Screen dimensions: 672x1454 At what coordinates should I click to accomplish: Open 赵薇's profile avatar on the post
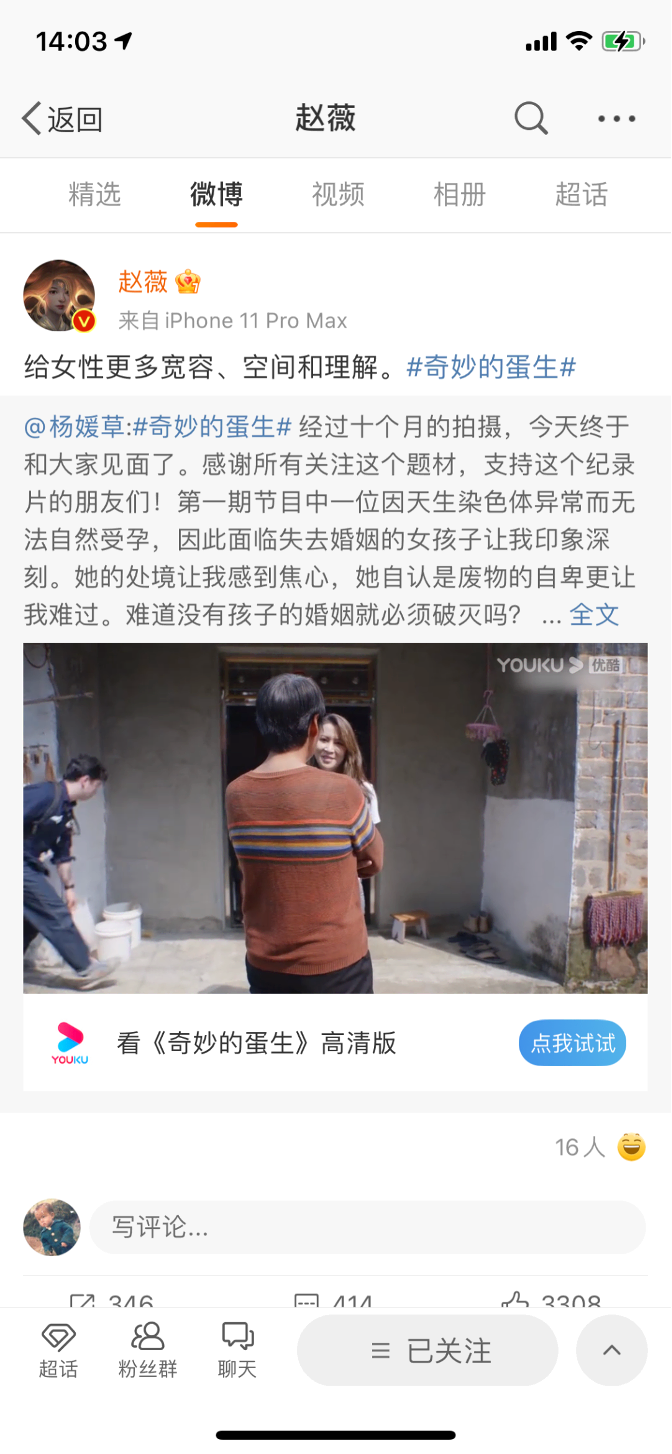[59, 297]
